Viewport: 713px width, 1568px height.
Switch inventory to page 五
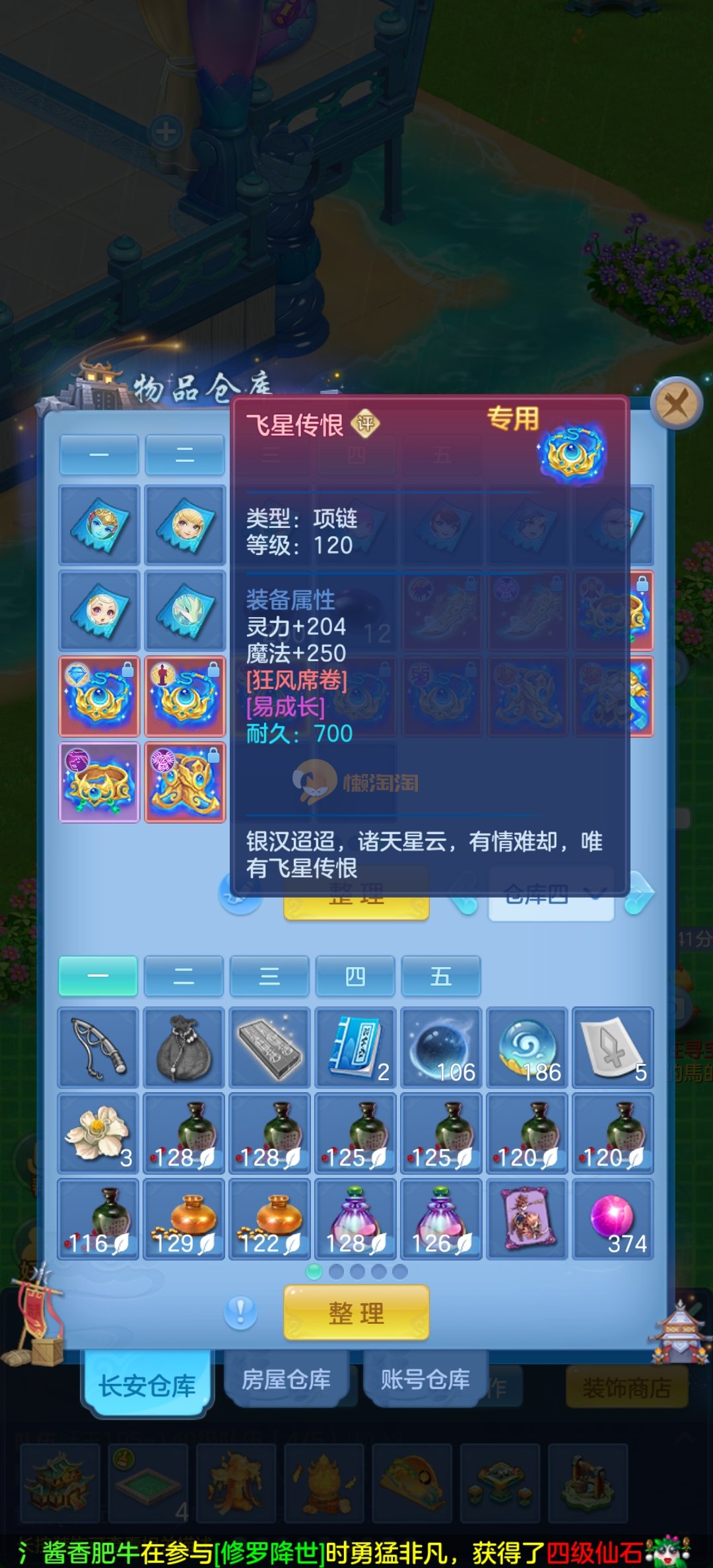[440, 976]
